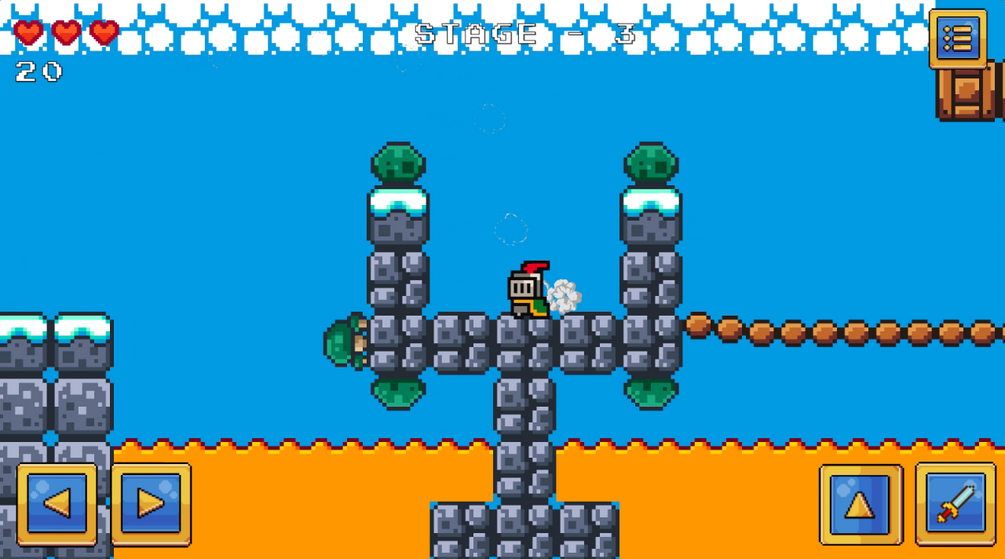This screenshot has height=559, width=1005.
Task: Move the knight left with left arrow
Action: (57, 503)
